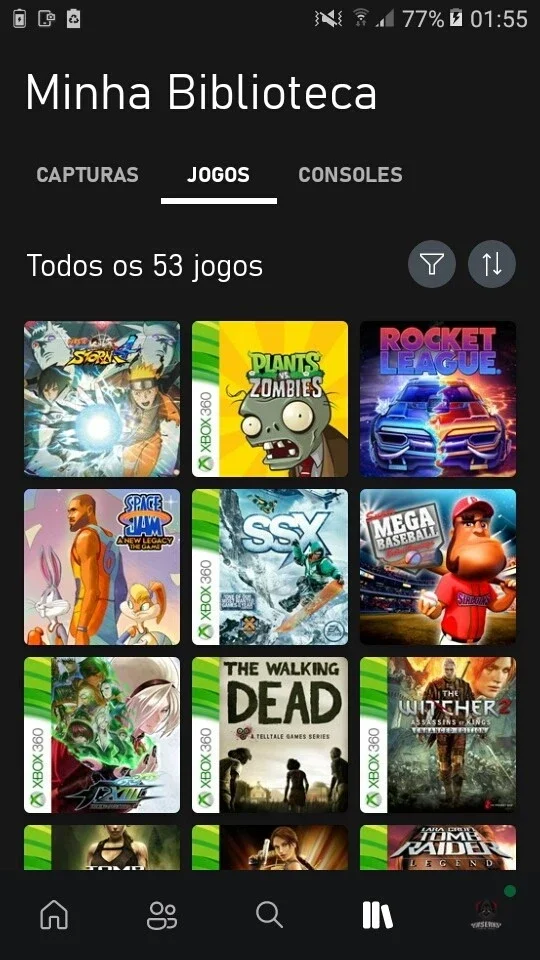Switch to the Capturas tab
The height and width of the screenshot is (960, 540).
click(x=88, y=175)
